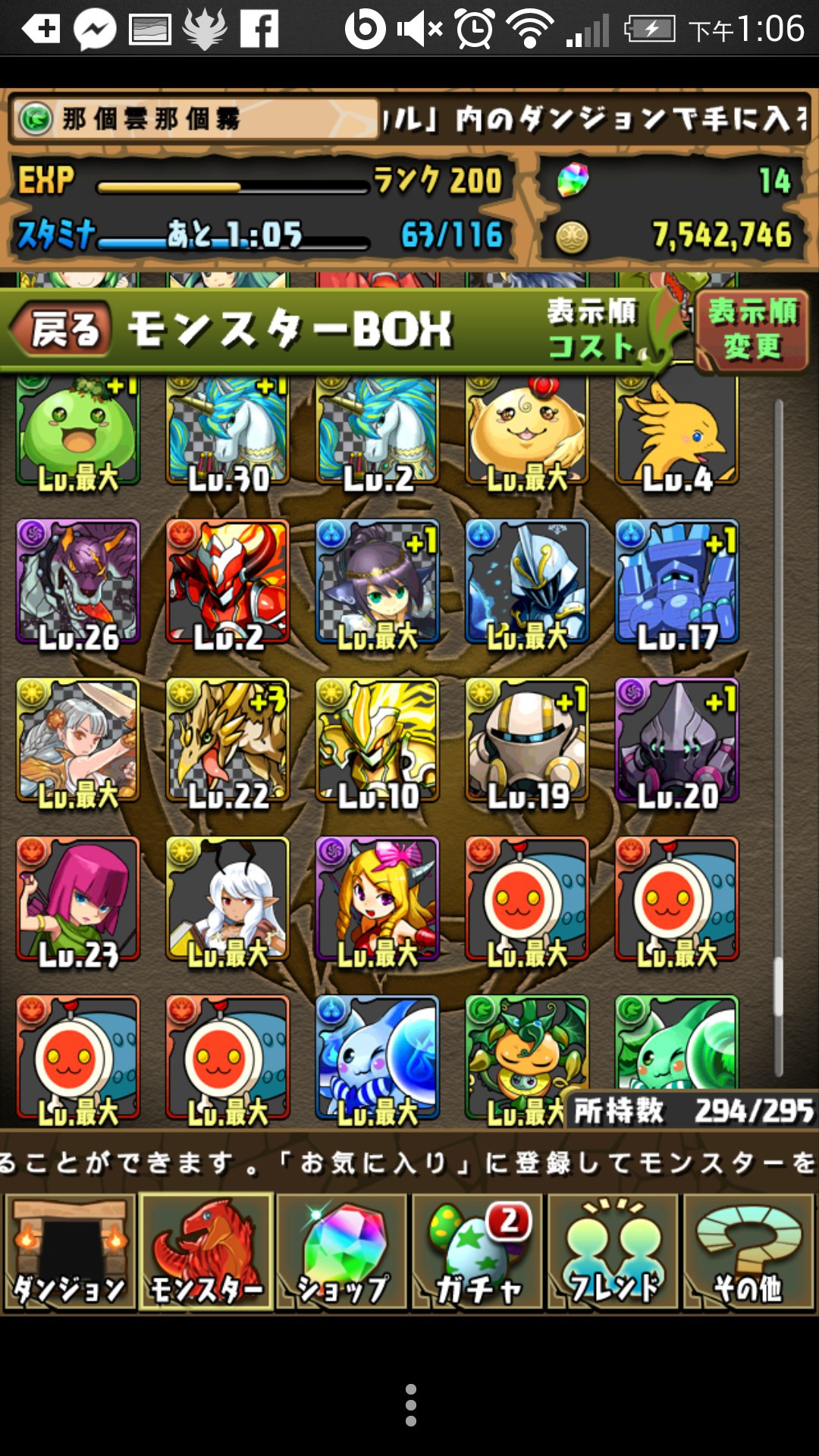Select the blue golem monster at Lv.17

coord(676,582)
